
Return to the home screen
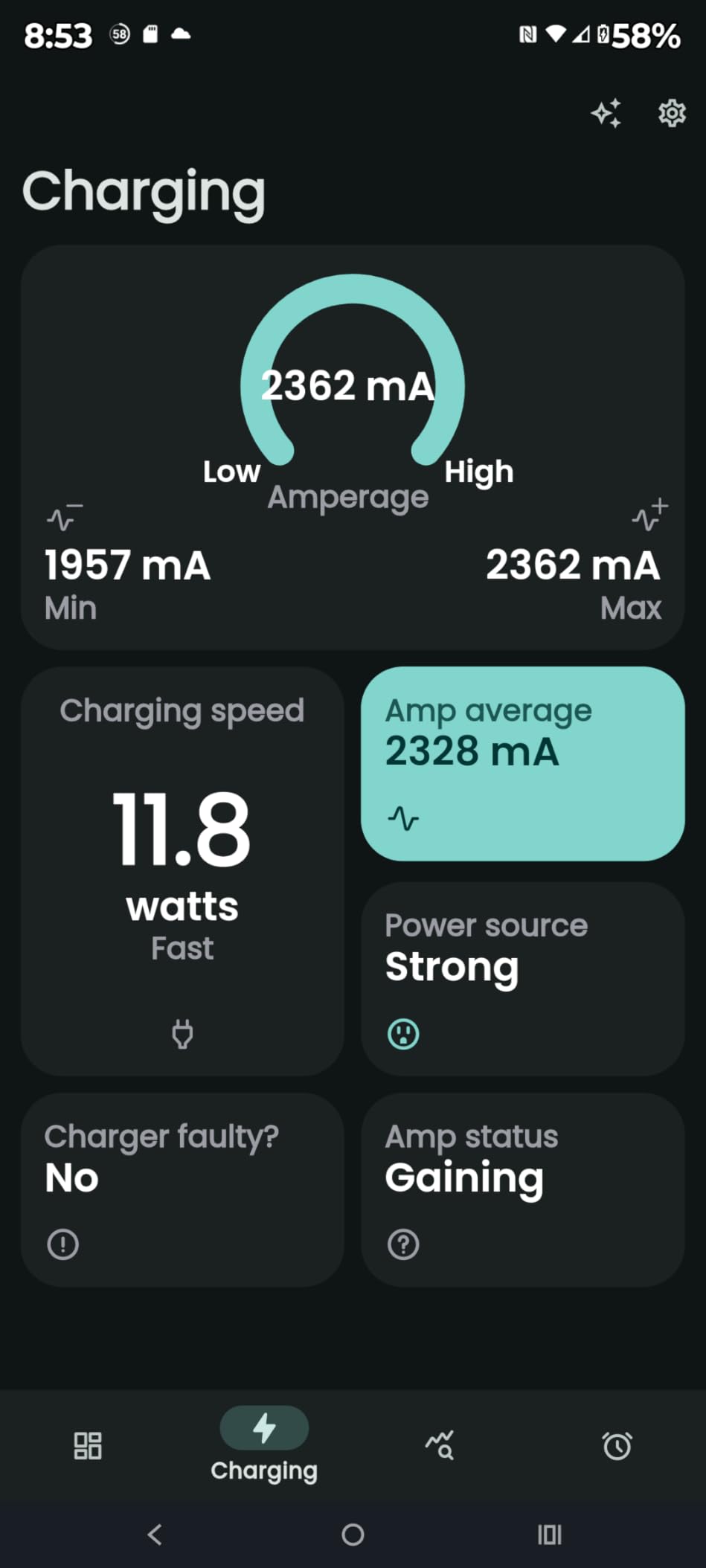(353, 1534)
